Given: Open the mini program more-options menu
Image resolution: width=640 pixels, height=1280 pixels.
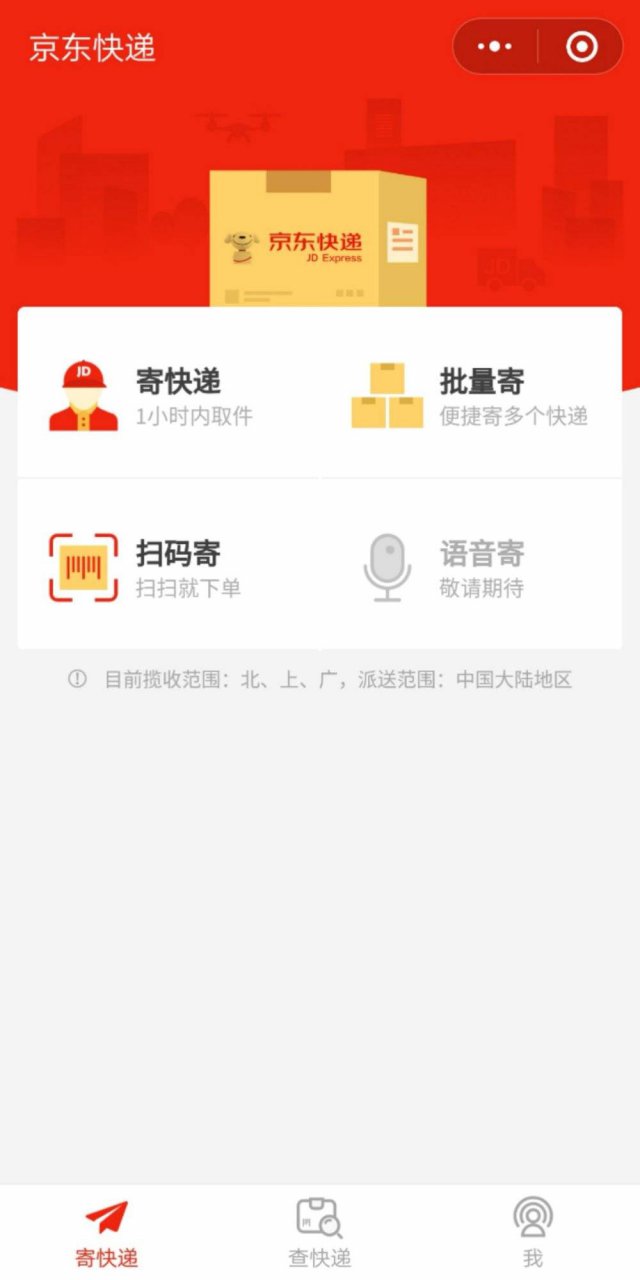Looking at the screenshot, I should tap(495, 47).
